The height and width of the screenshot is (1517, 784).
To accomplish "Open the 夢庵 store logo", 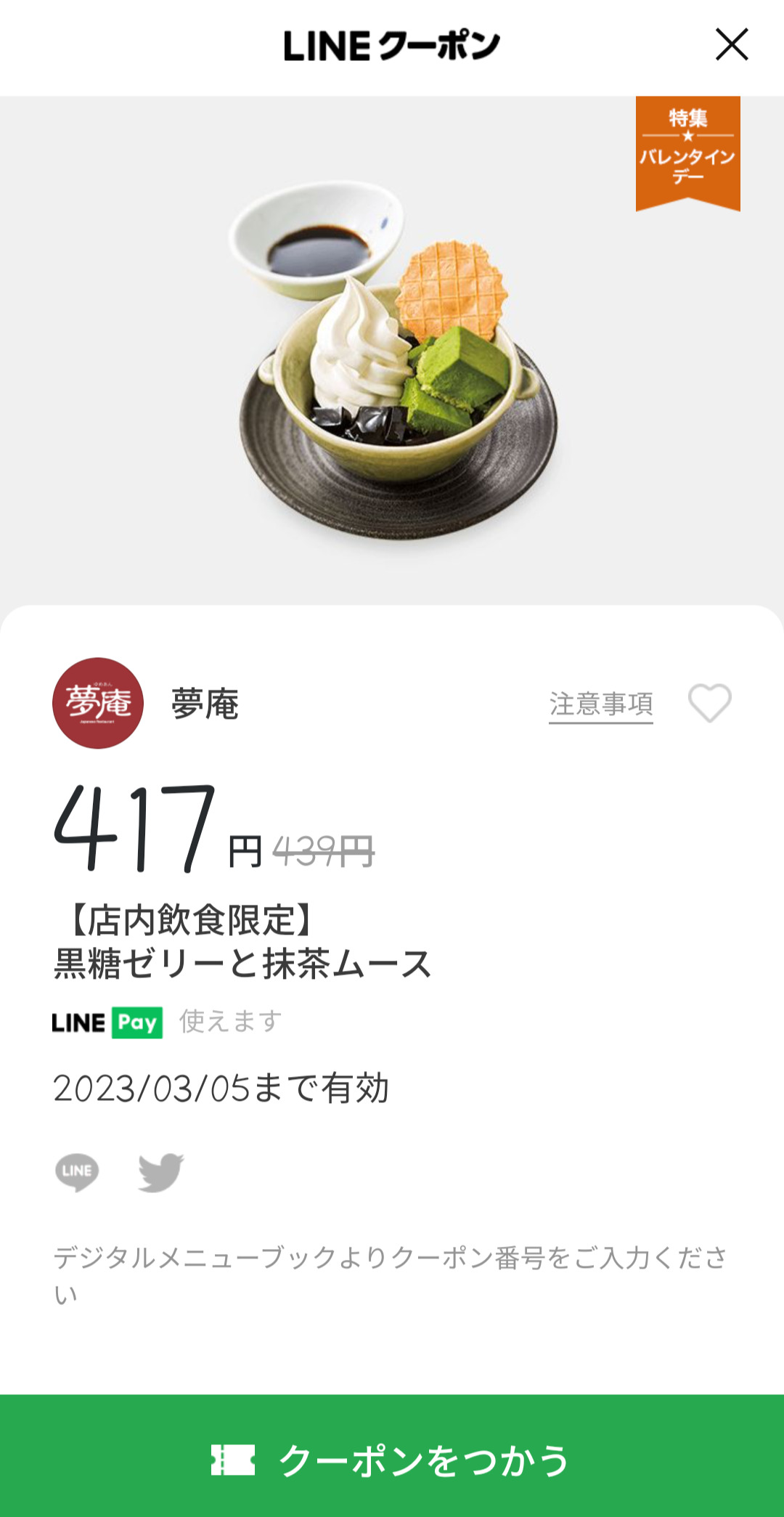I will coord(98,703).
